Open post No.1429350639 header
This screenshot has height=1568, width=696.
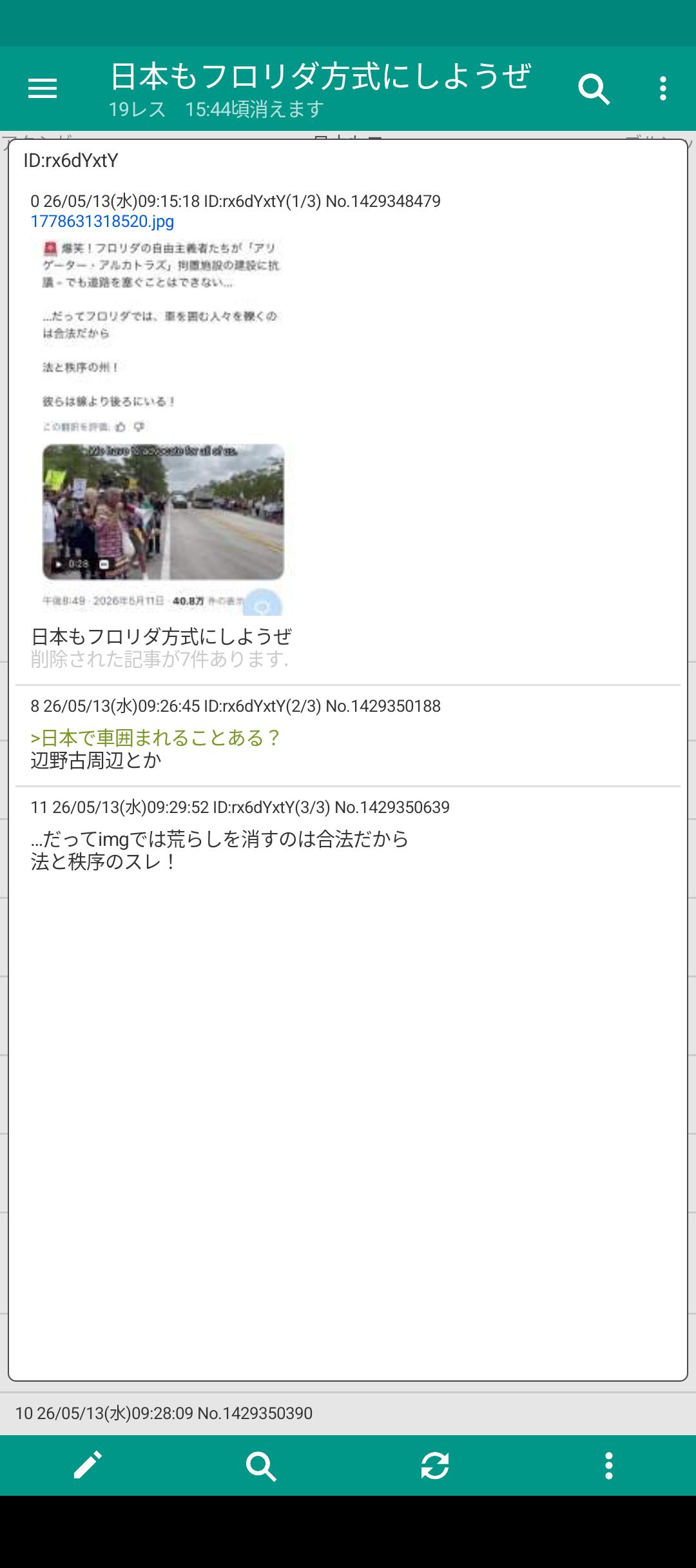pos(240,807)
